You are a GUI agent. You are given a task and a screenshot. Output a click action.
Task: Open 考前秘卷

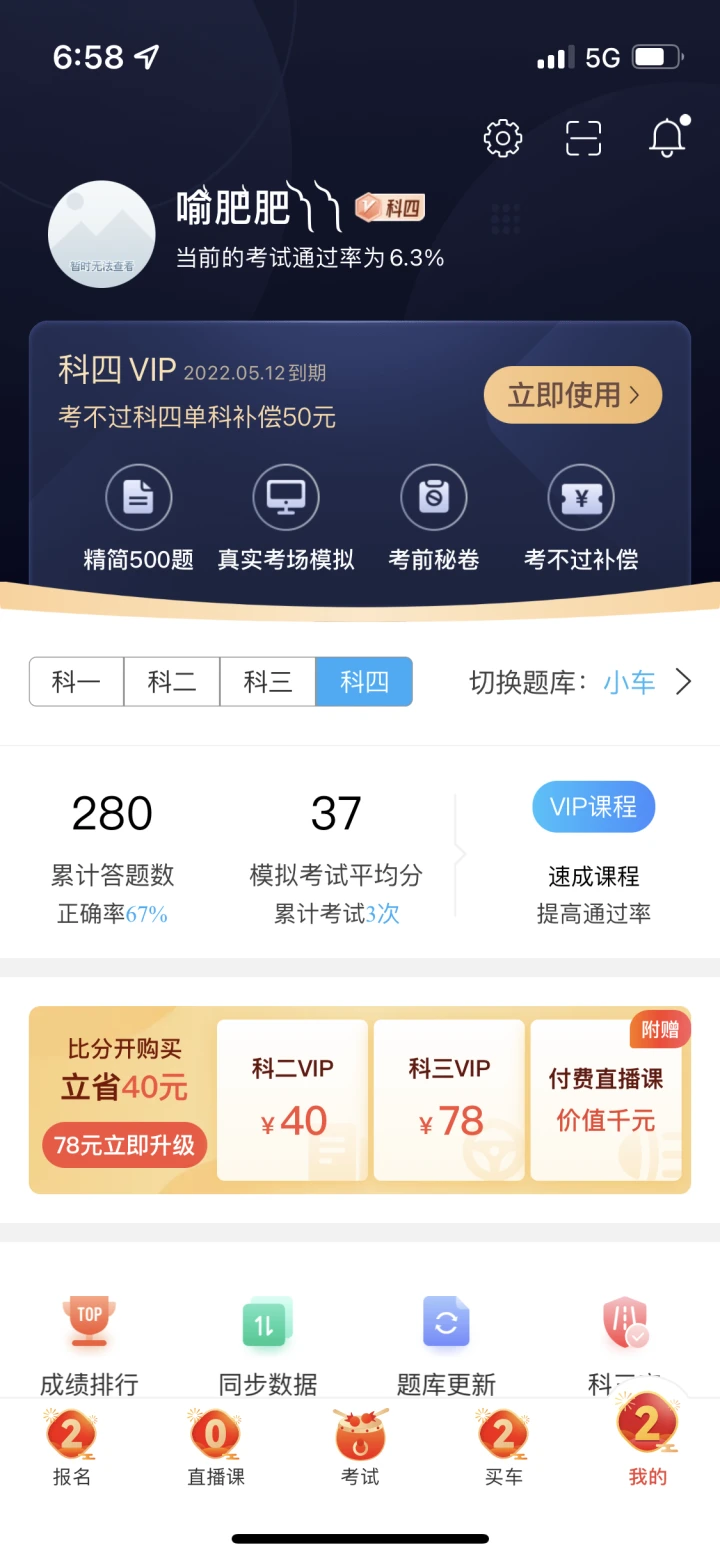(434, 519)
